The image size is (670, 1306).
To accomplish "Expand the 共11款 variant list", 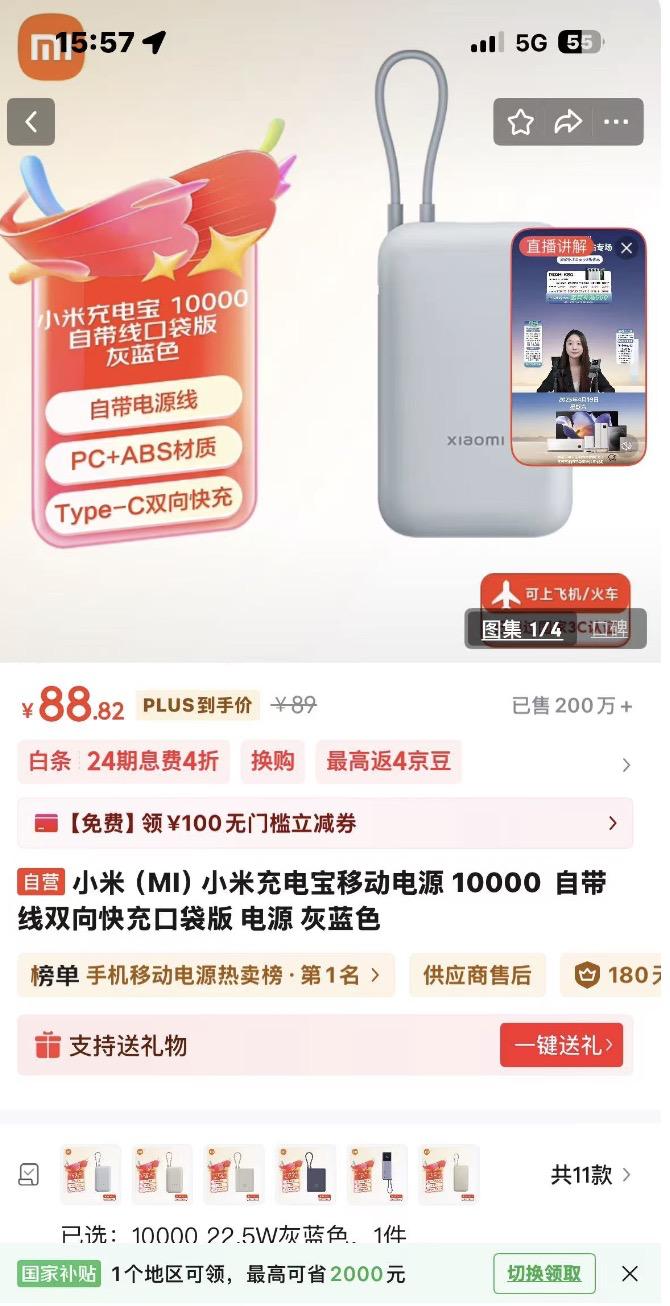I will click(x=591, y=1174).
